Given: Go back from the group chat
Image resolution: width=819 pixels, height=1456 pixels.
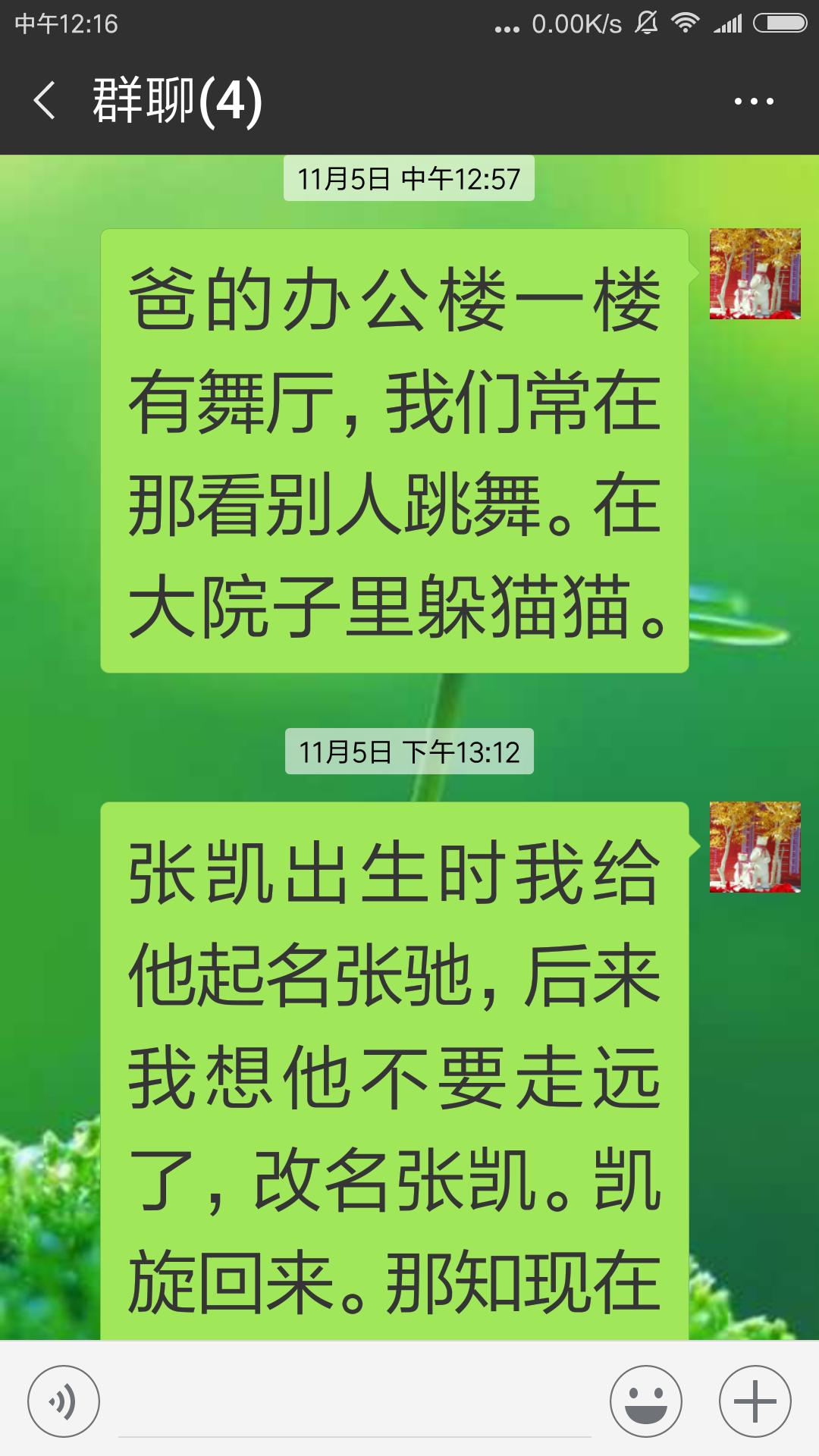Looking at the screenshot, I should click(x=44, y=101).
